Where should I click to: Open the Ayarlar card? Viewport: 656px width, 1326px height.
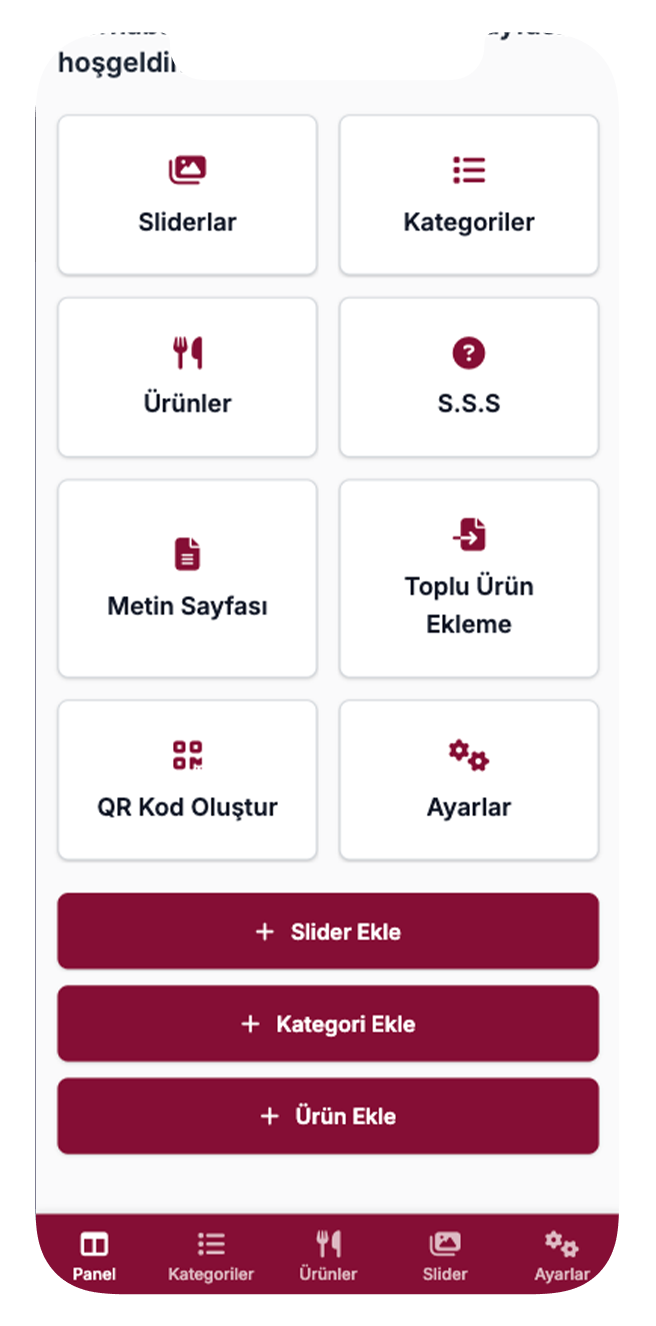468,780
